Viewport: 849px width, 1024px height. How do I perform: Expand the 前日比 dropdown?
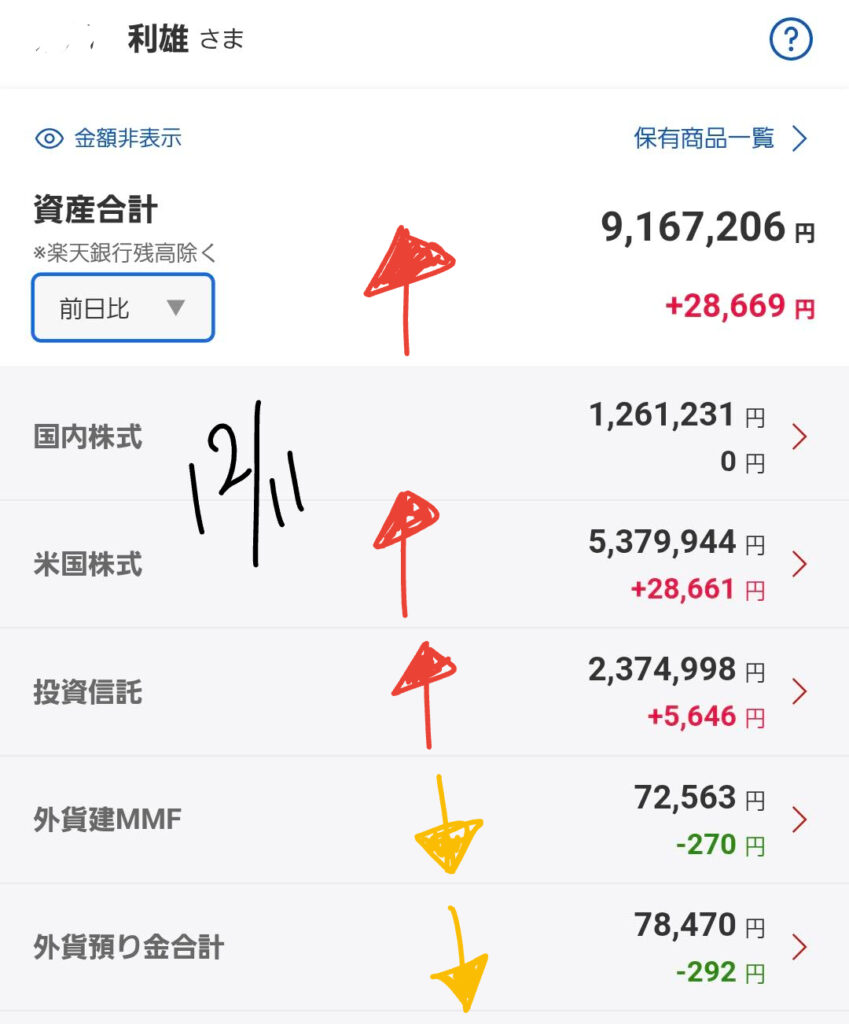[x=123, y=308]
